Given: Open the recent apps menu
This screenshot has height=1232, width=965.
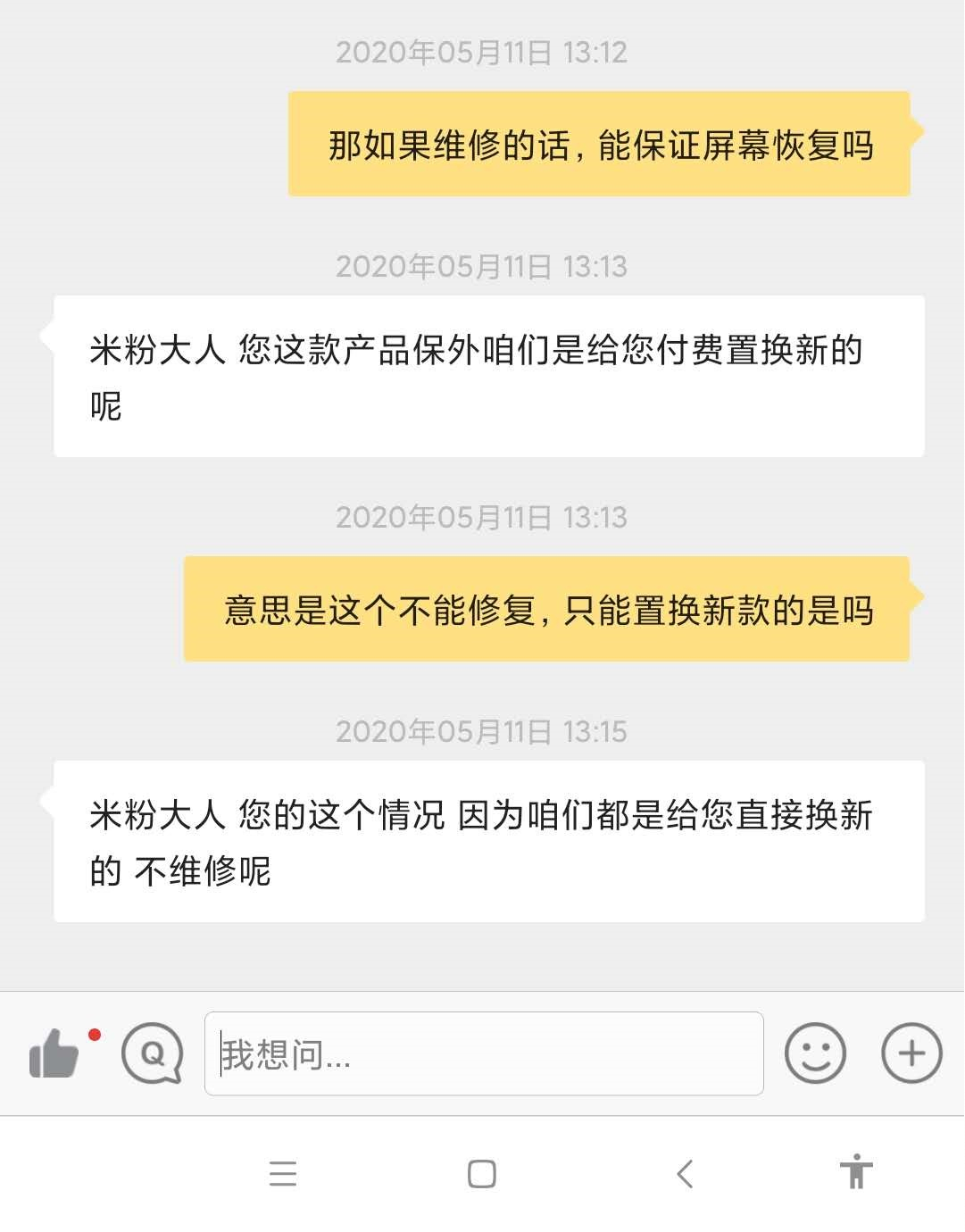Looking at the screenshot, I should (x=282, y=1174).
